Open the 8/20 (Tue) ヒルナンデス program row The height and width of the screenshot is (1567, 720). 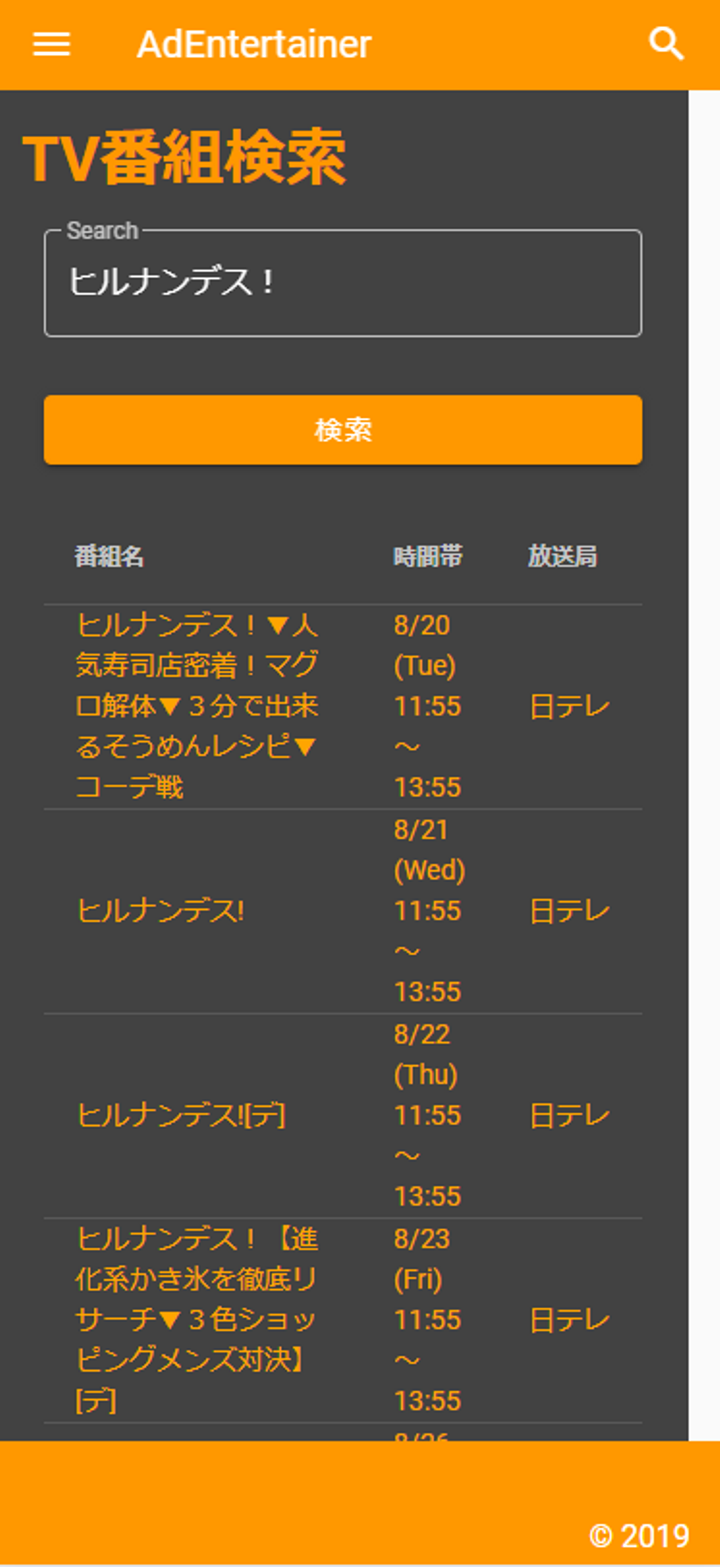coord(343,707)
